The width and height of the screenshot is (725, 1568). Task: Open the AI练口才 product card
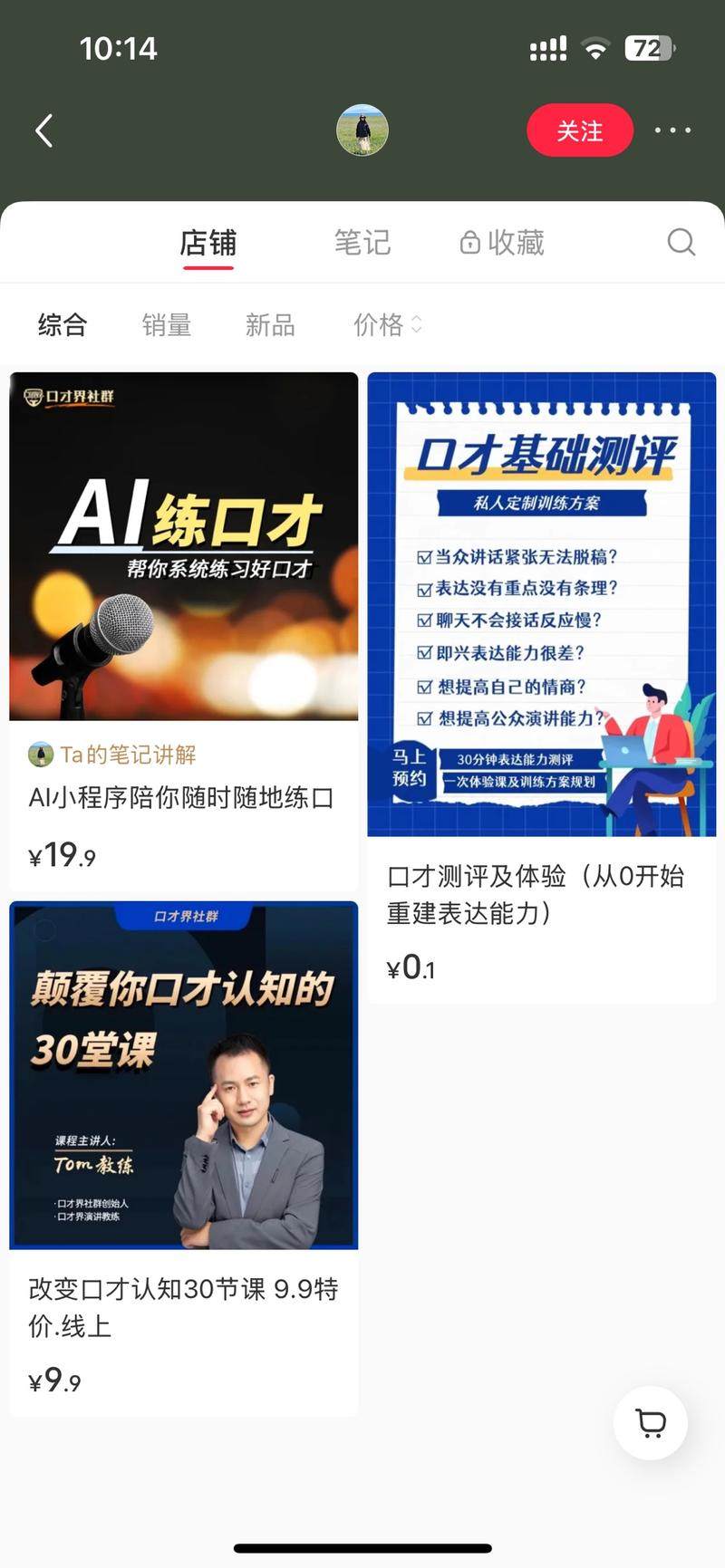[184, 546]
